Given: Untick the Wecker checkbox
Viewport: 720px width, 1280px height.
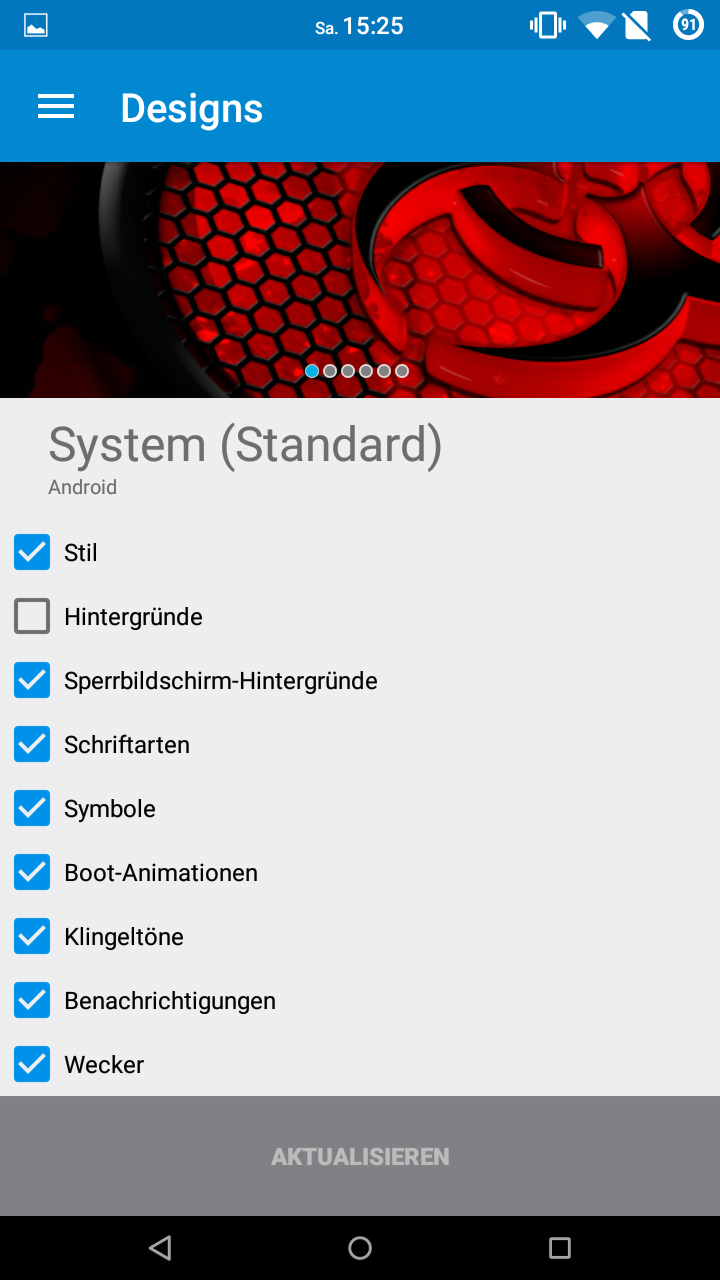Looking at the screenshot, I should (x=32, y=1065).
